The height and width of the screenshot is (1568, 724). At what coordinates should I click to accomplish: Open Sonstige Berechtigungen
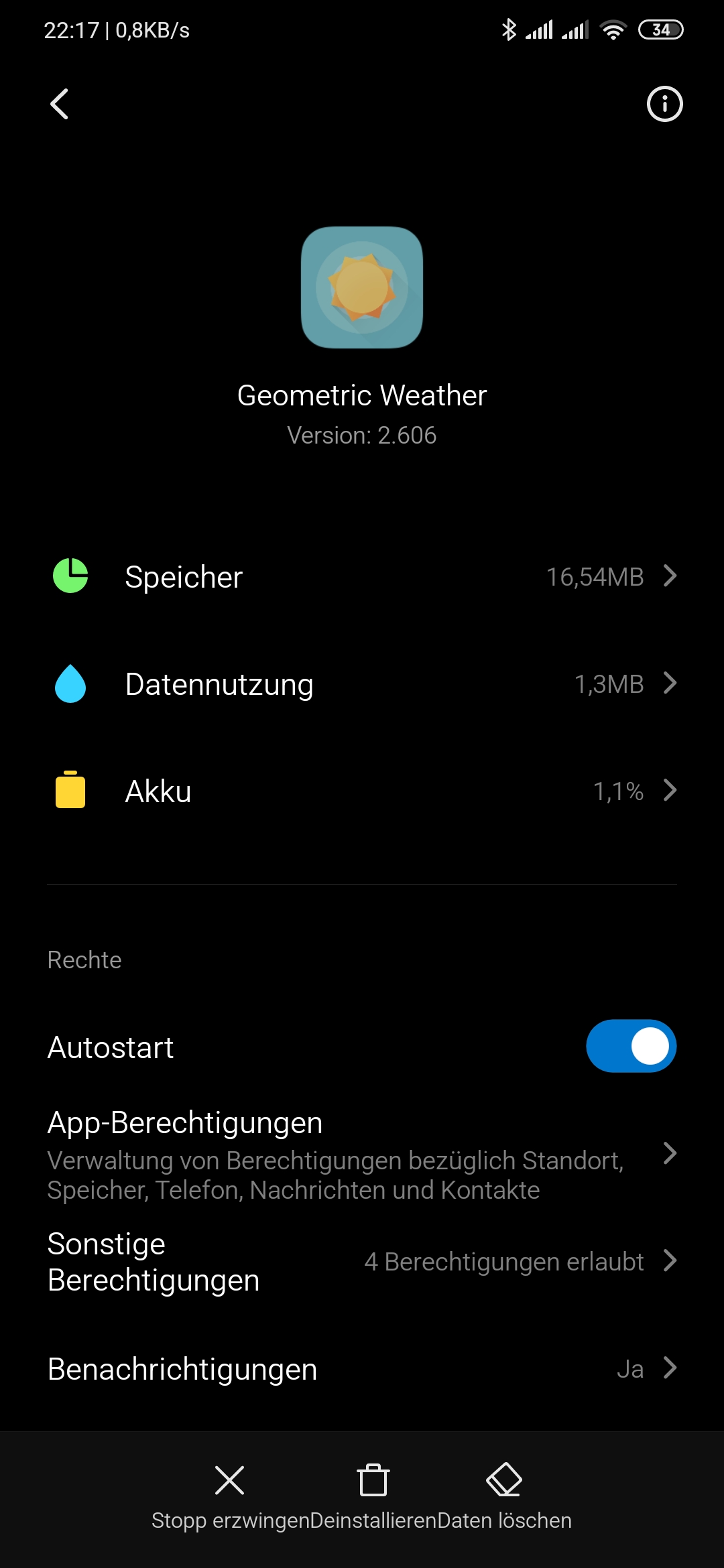362,1262
